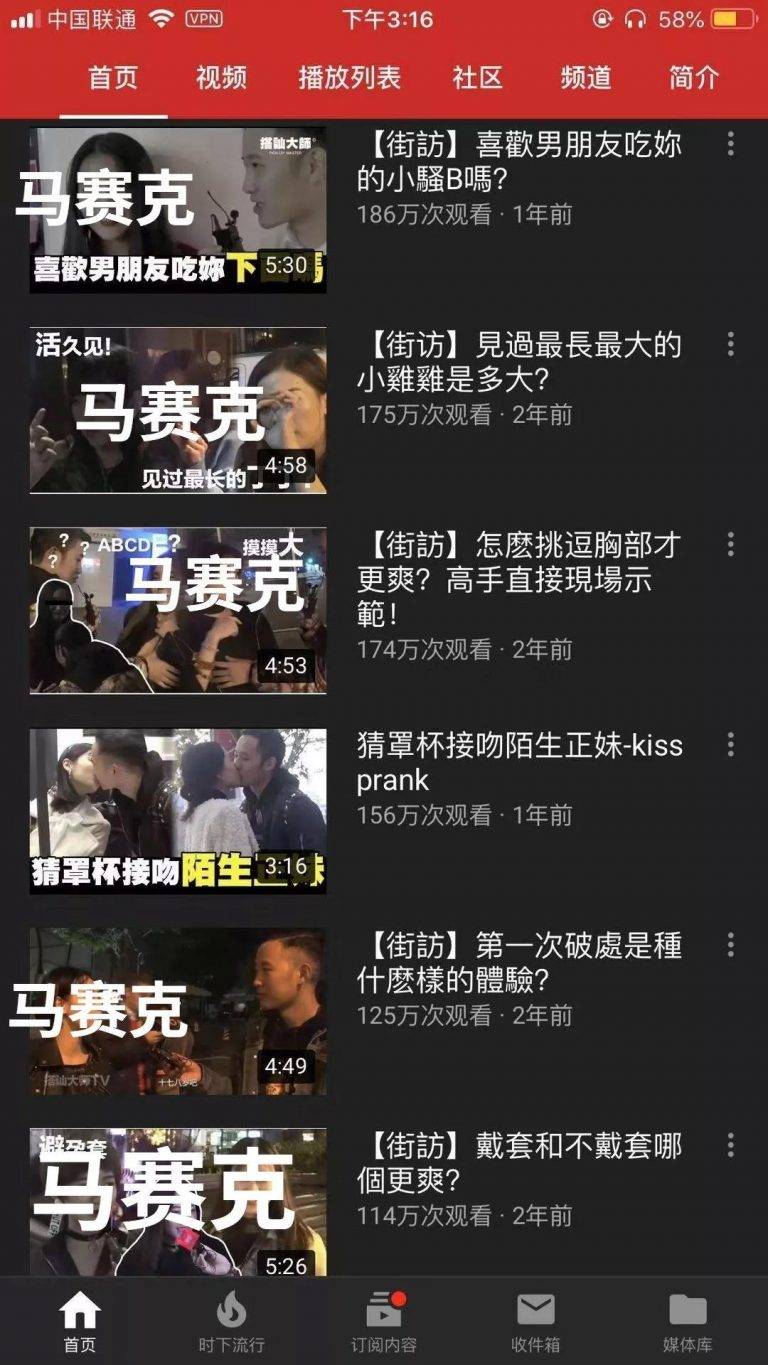Go to the 频道 tab
768x1365 pixels.
coord(585,78)
